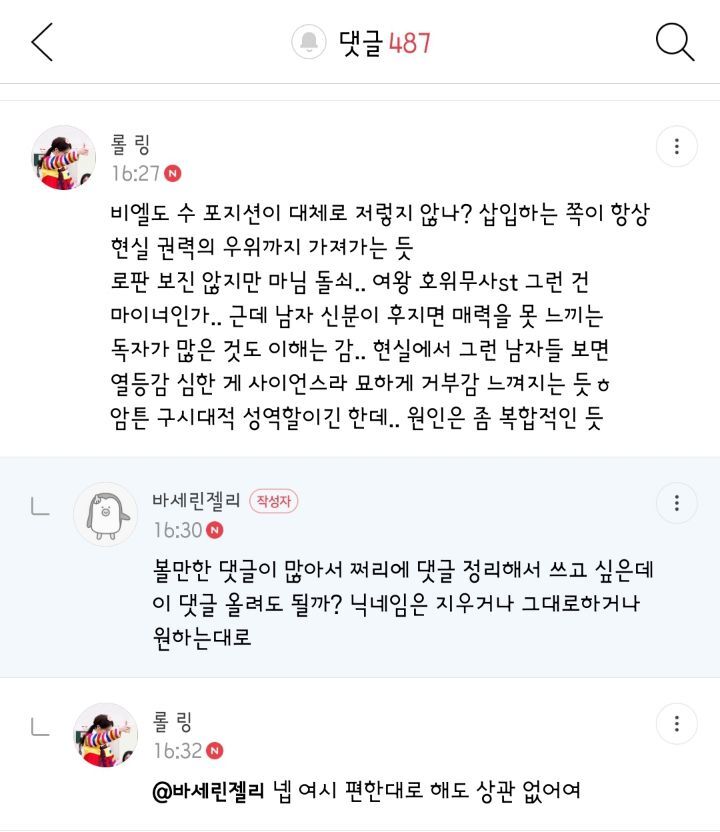Go back using the top-left arrow
The height and width of the screenshot is (832, 720).
click(x=42, y=42)
